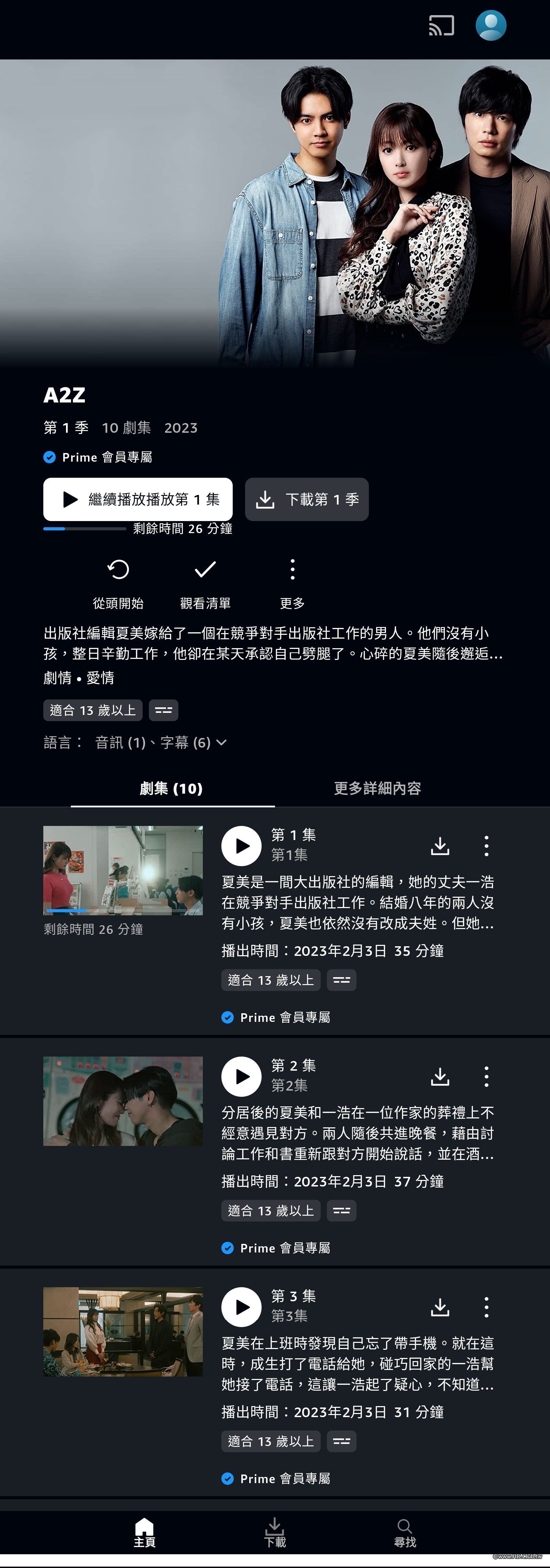
Task: Open the 尋找 search tab
Action: coord(405,1532)
